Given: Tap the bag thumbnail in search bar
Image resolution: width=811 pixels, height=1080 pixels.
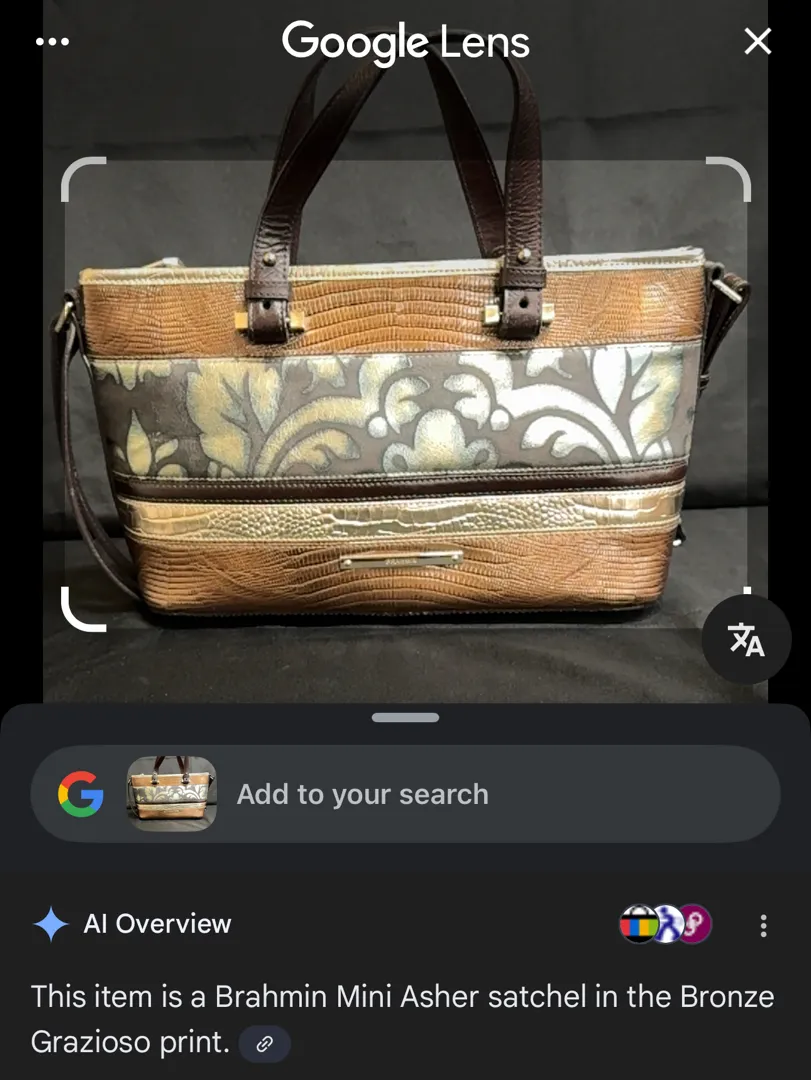Looking at the screenshot, I should (x=171, y=794).
